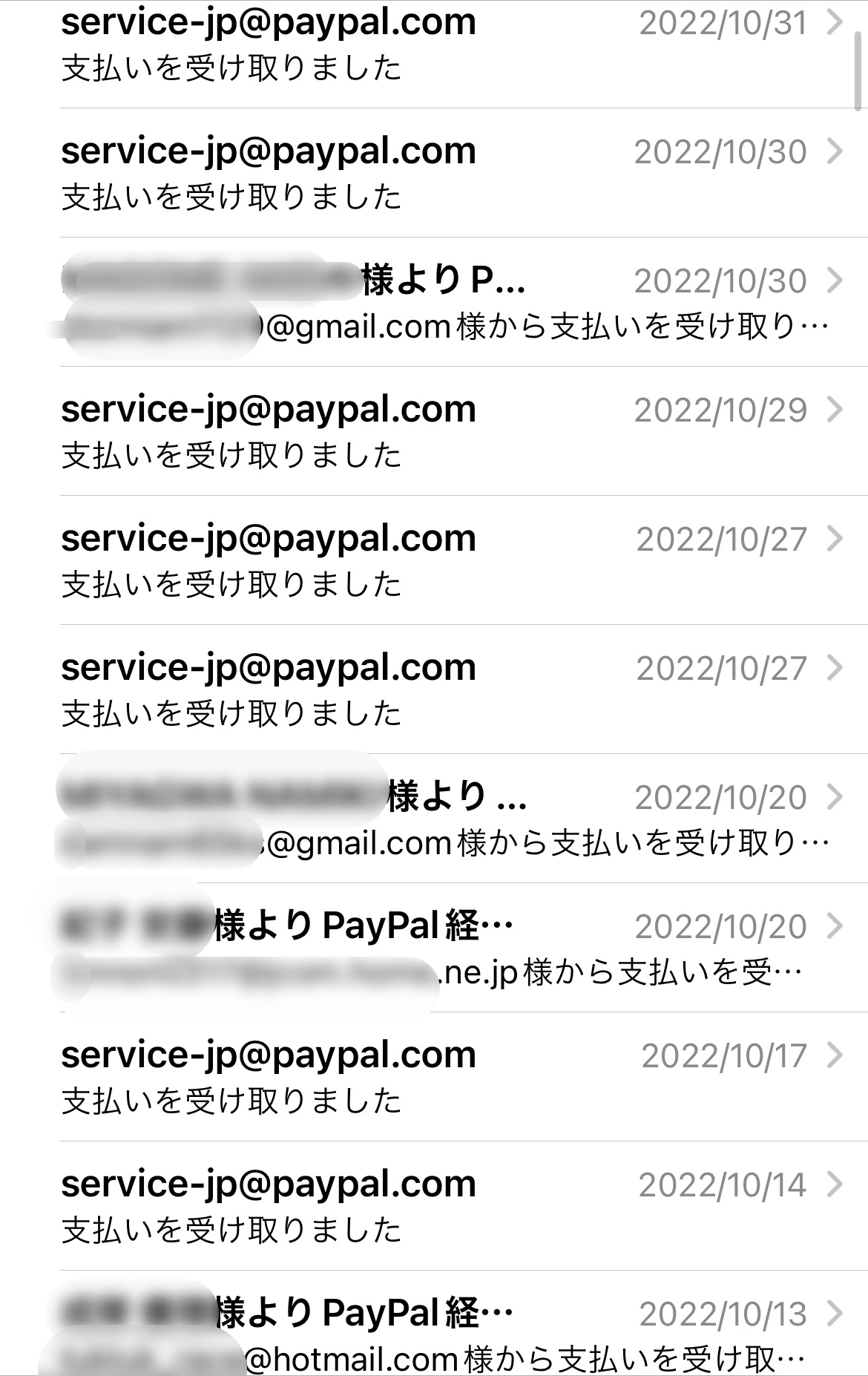Open the 2022/10/13 hotmail.com payment email
Image resolution: width=868 pixels, height=1376 pixels.
point(445,1332)
